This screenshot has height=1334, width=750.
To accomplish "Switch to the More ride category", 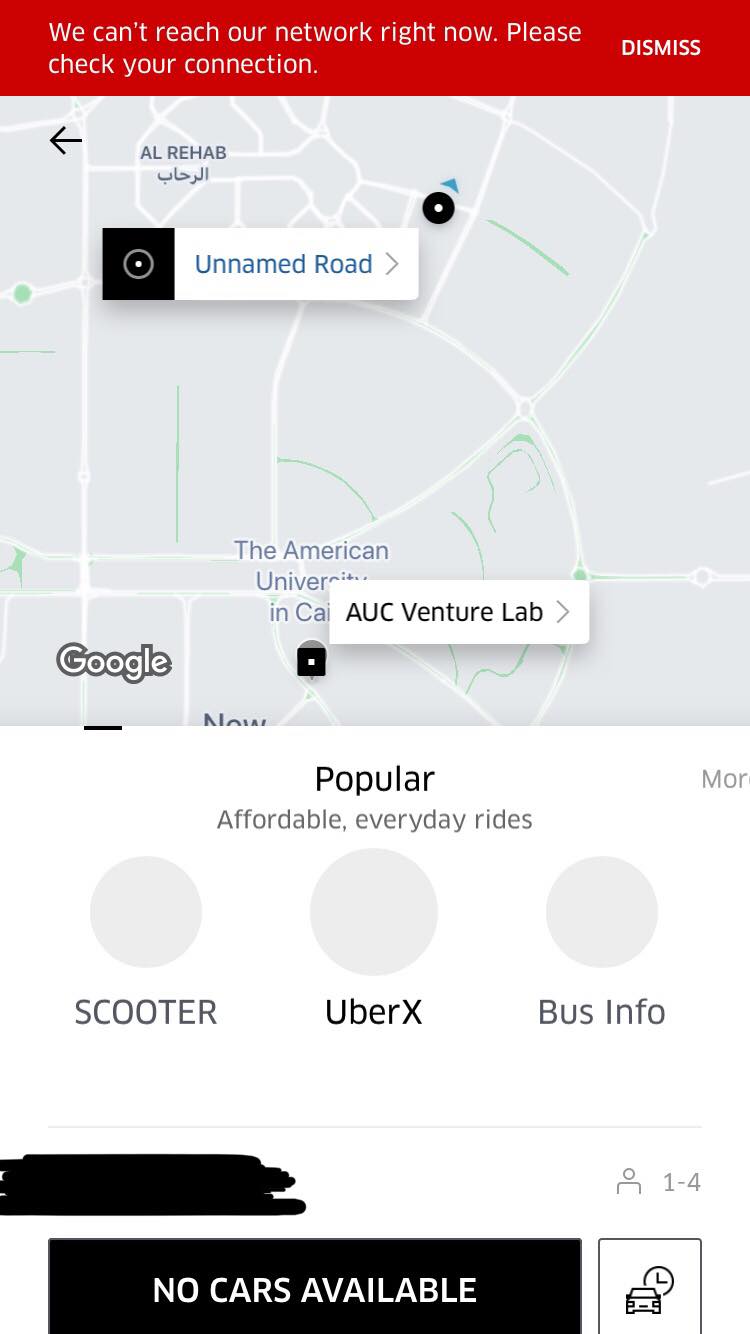I will click(x=724, y=779).
